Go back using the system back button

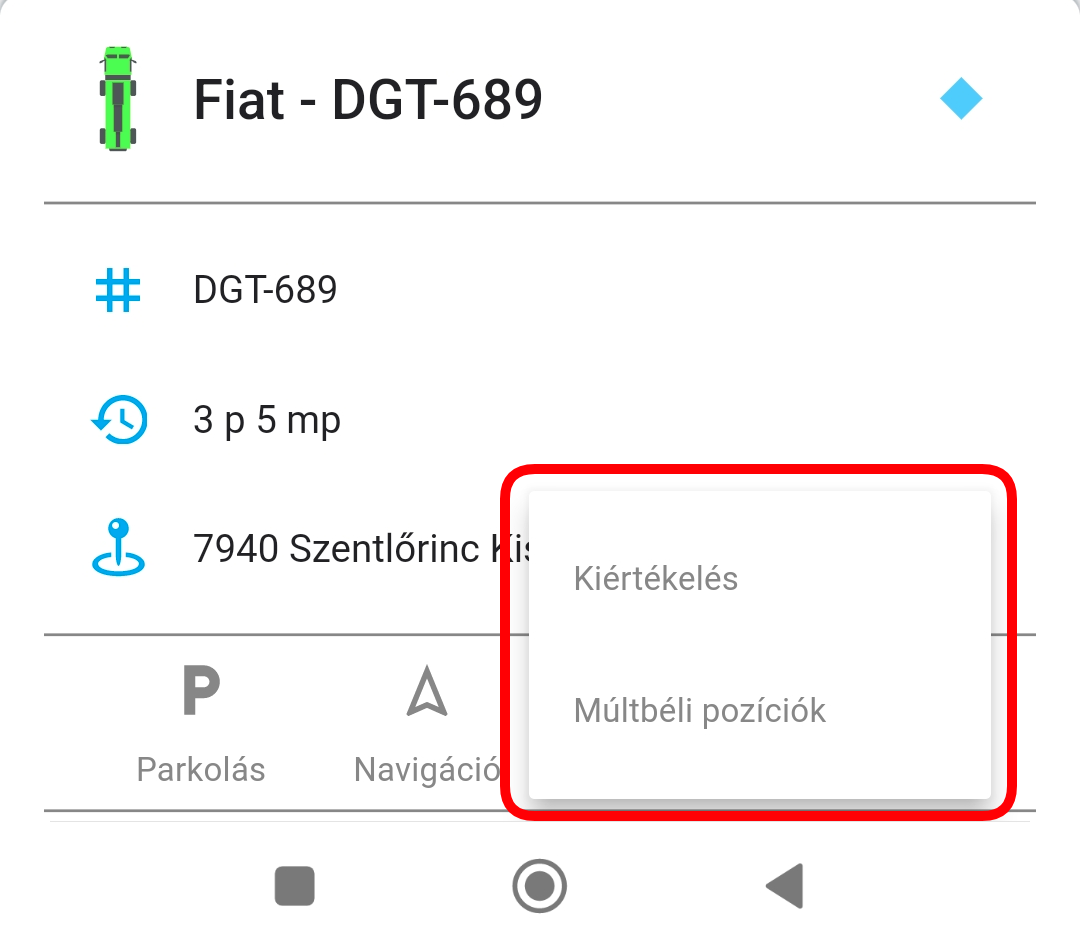785,886
